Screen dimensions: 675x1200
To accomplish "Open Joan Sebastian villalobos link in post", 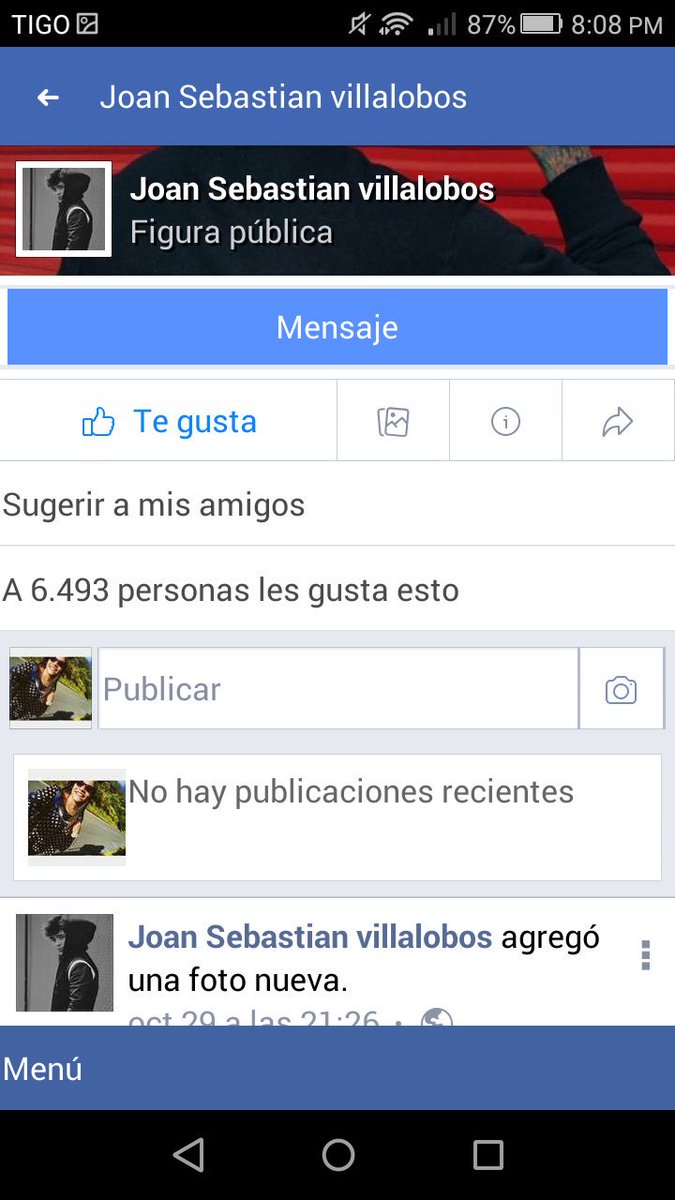I will [310, 937].
